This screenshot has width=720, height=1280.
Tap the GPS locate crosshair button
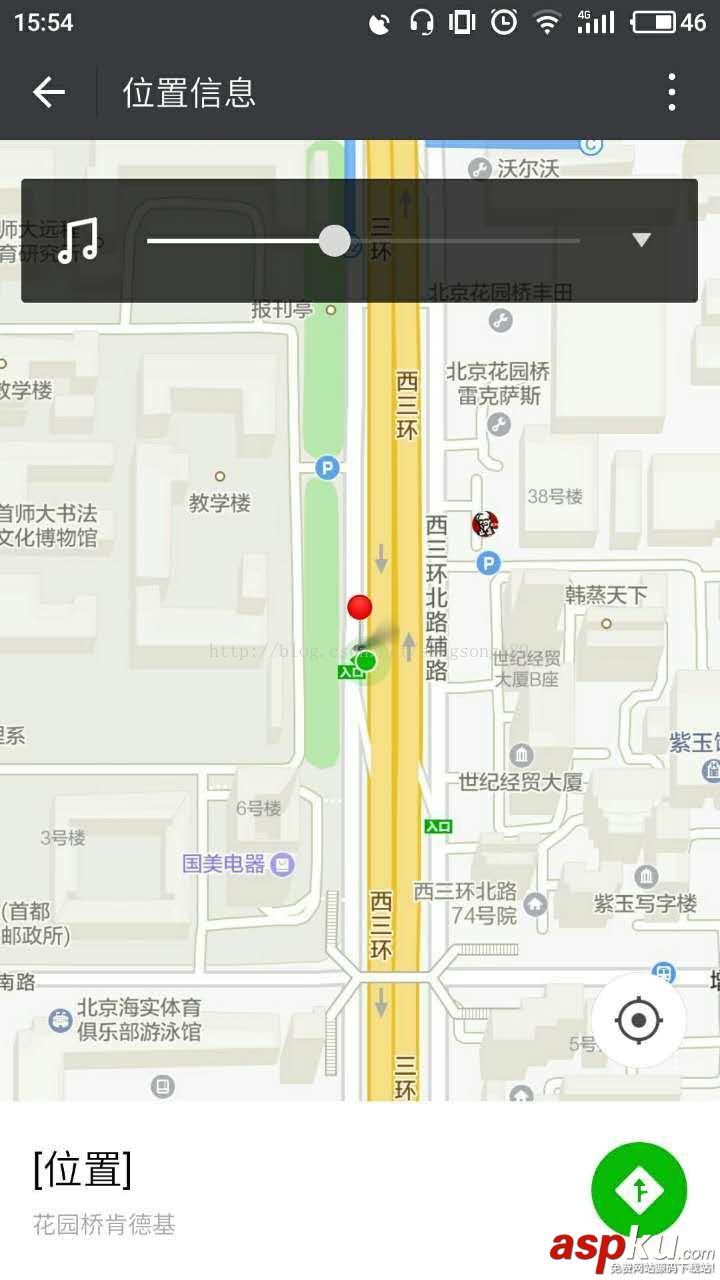click(639, 1021)
